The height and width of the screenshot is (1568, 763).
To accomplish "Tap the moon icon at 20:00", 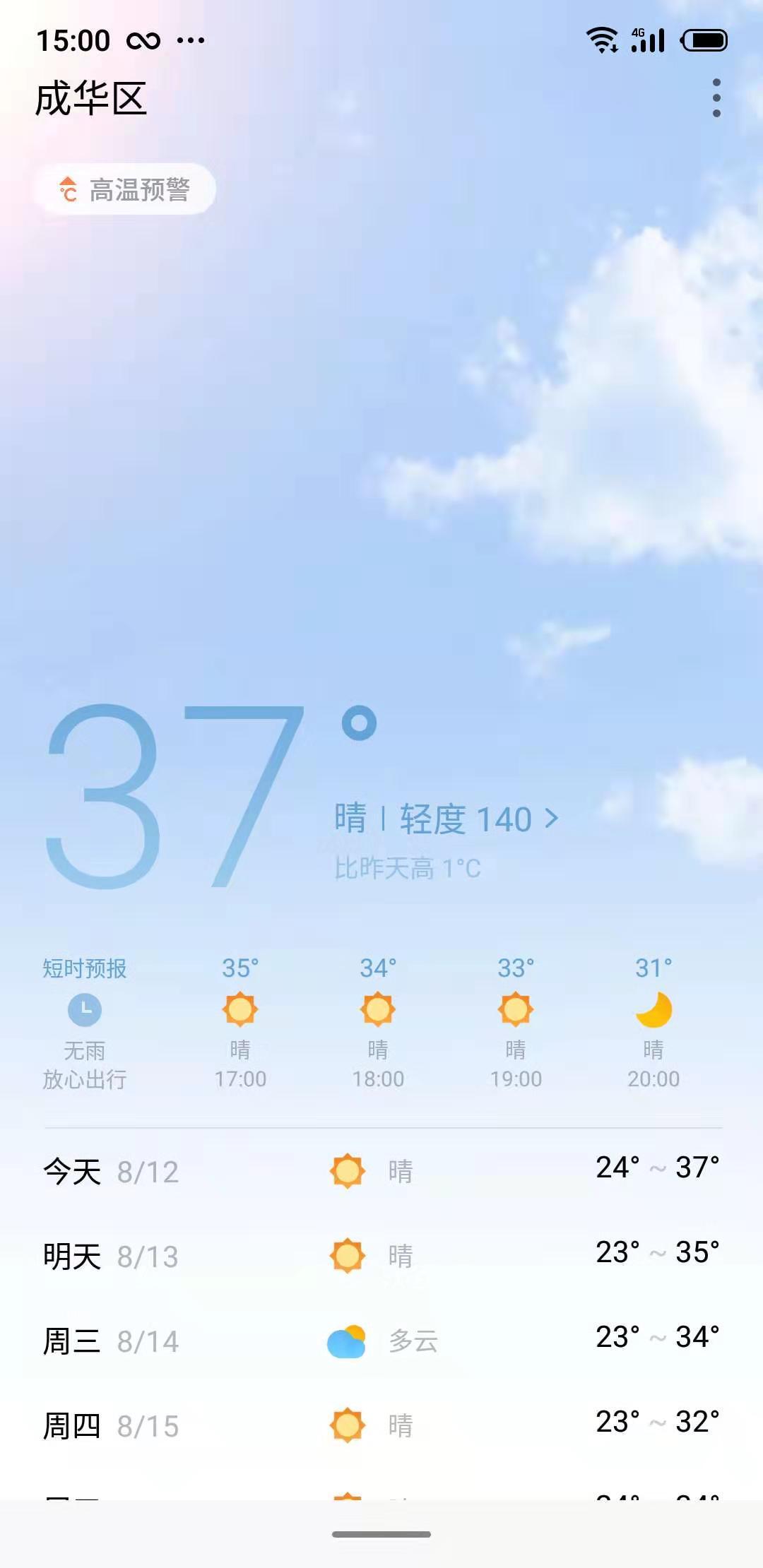I will [x=653, y=1010].
